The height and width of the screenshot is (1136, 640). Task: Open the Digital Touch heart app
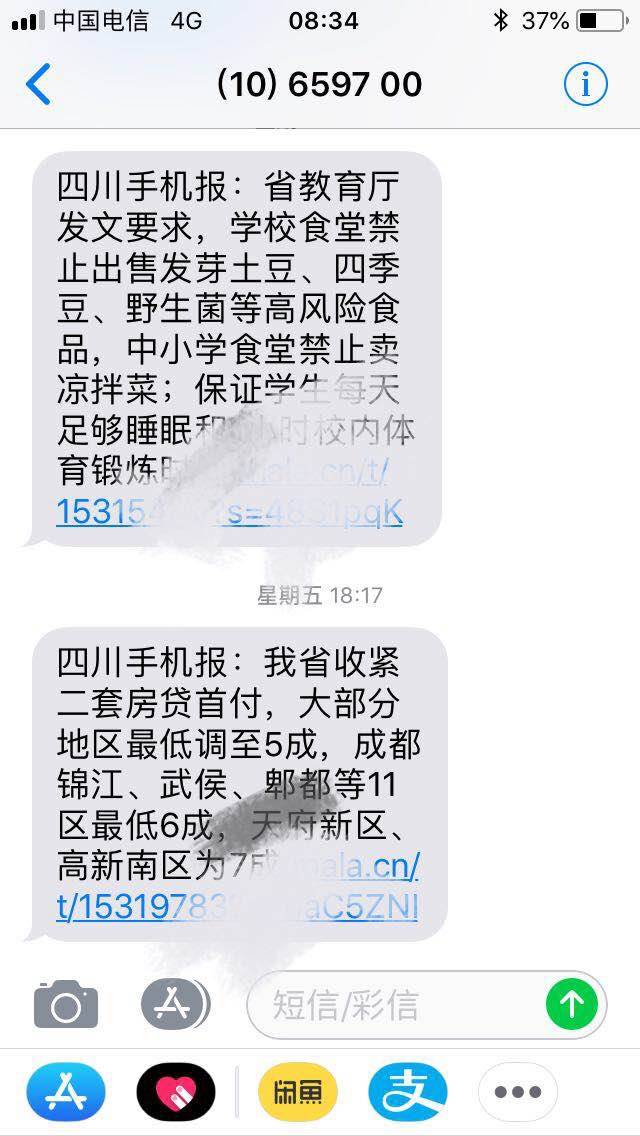point(175,1092)
